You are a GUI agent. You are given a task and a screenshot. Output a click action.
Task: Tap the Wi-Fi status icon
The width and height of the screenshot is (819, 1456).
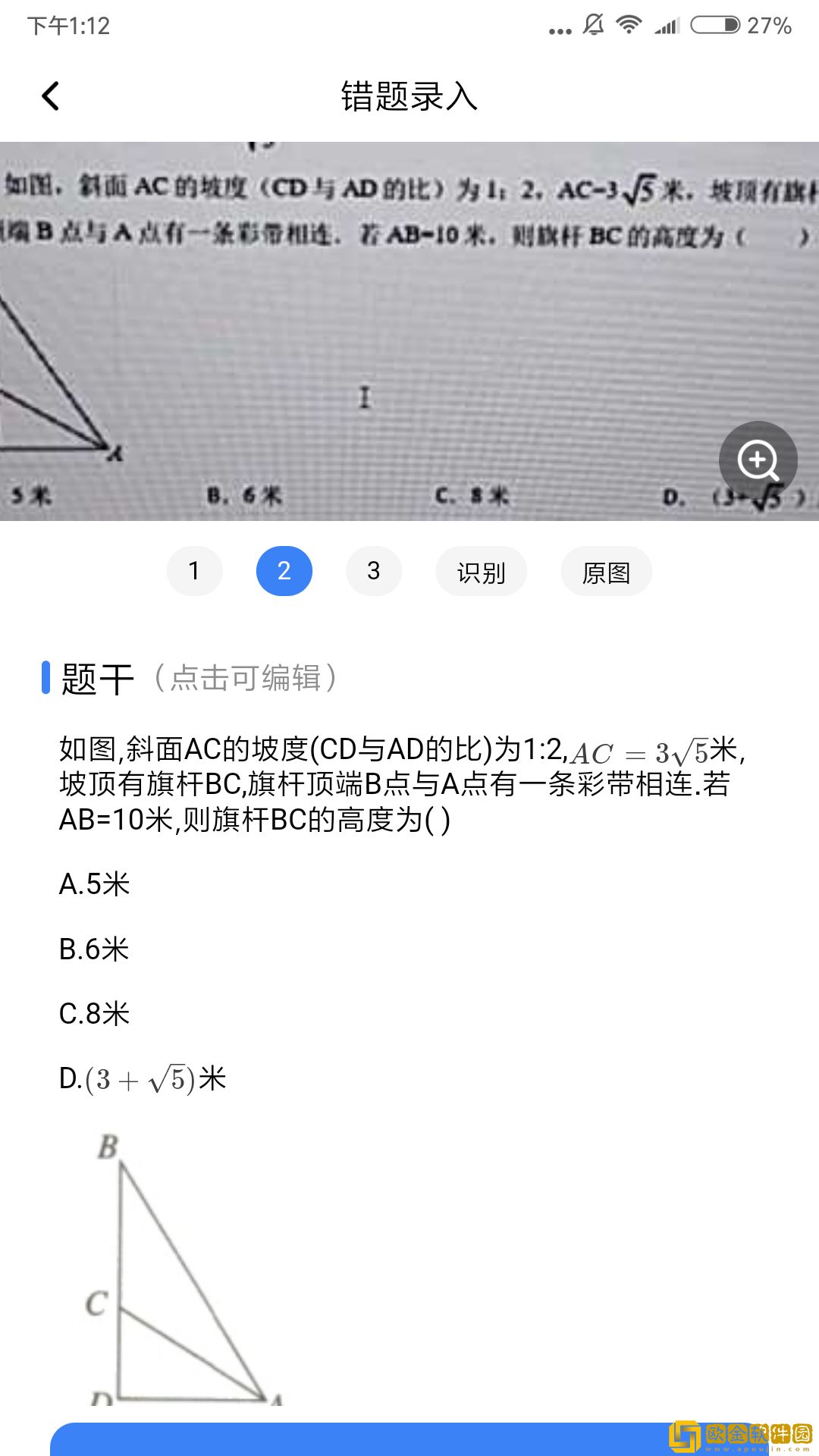click(627, 24)
